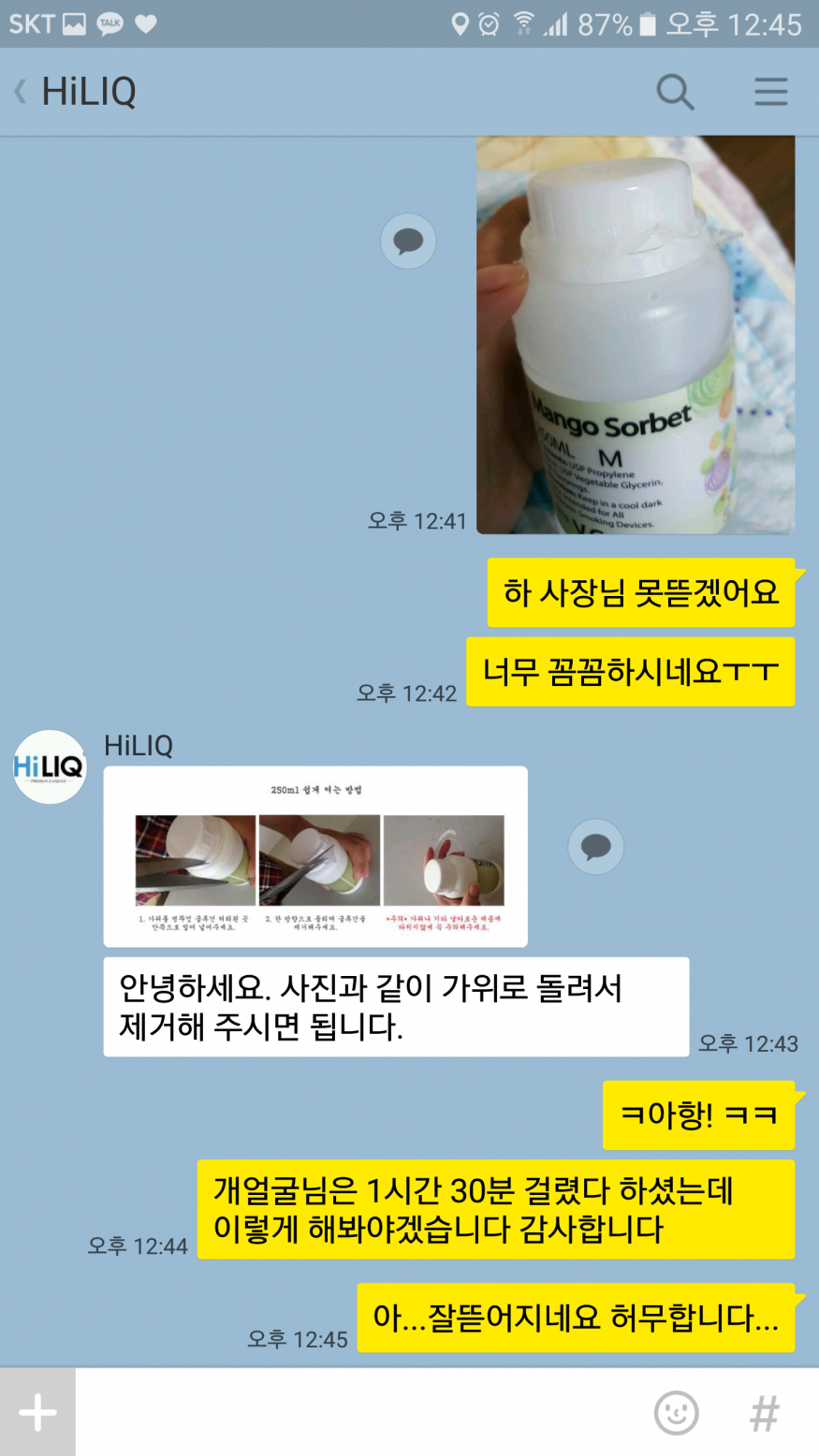819x1456 pixels.
Task: Open the plus attachment menu
Action: tap(37, 1412)
